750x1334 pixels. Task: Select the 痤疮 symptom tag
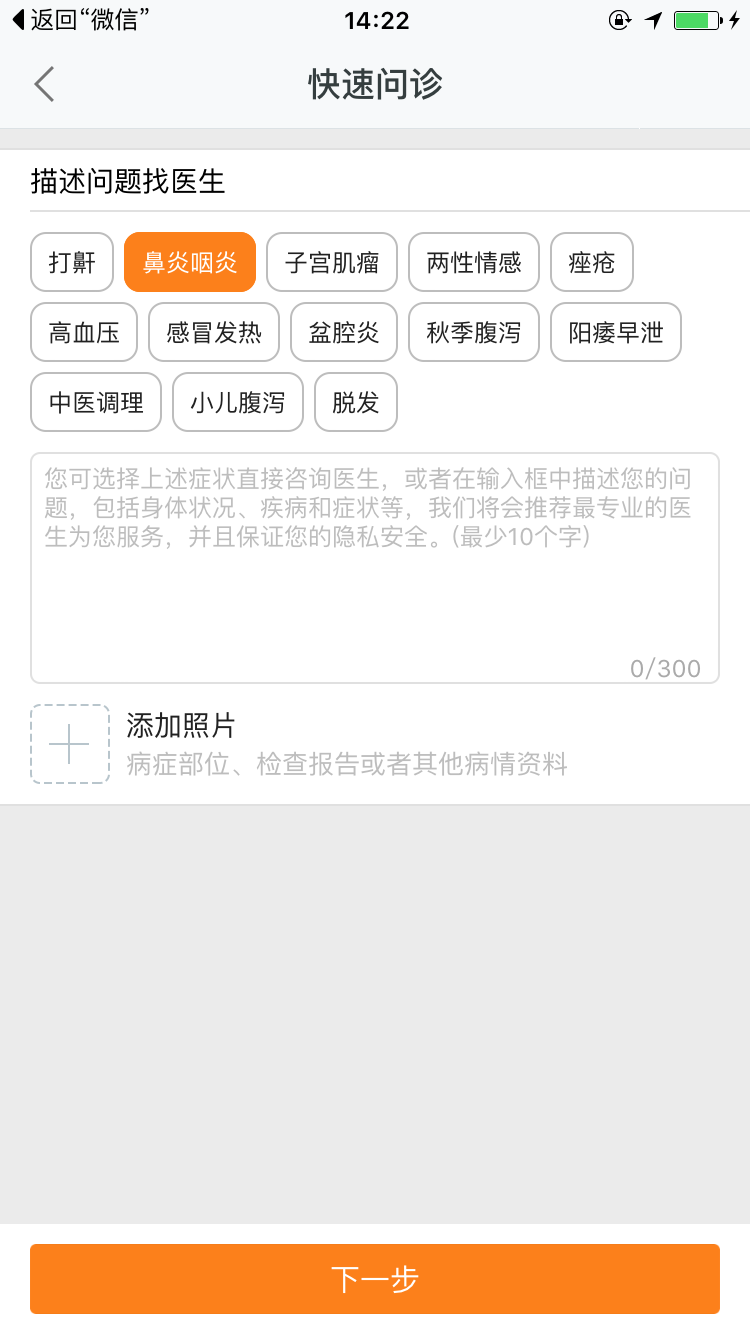point(591,261)
